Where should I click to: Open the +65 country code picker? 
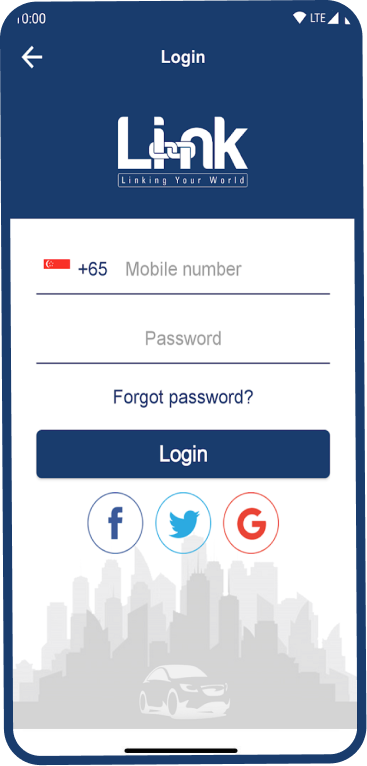76,268
